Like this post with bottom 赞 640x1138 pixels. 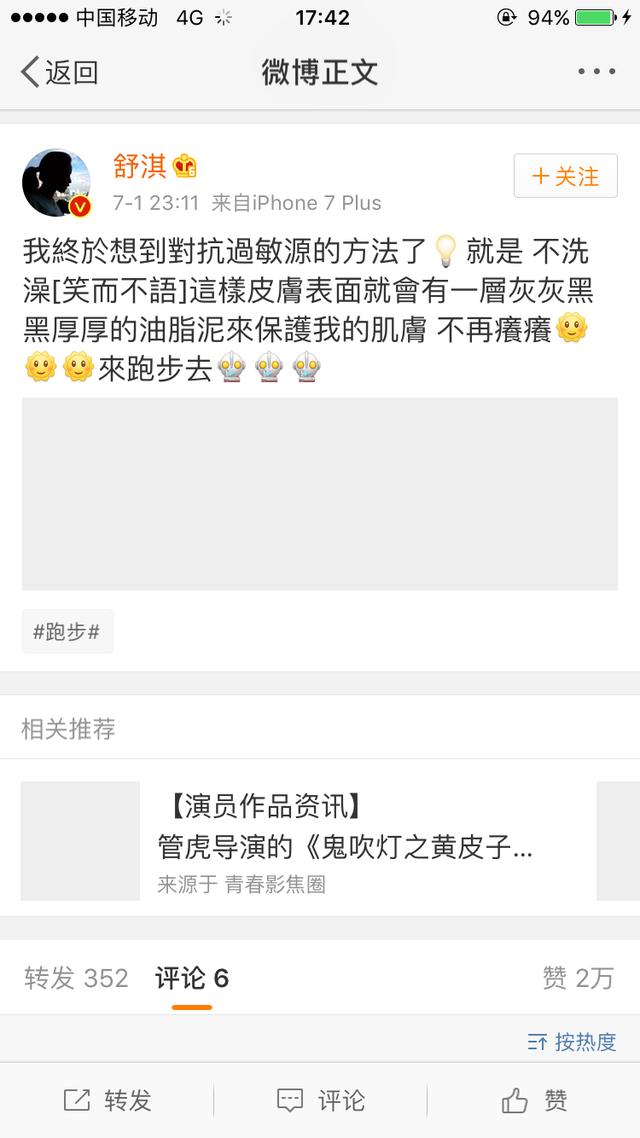[534, 1101]
